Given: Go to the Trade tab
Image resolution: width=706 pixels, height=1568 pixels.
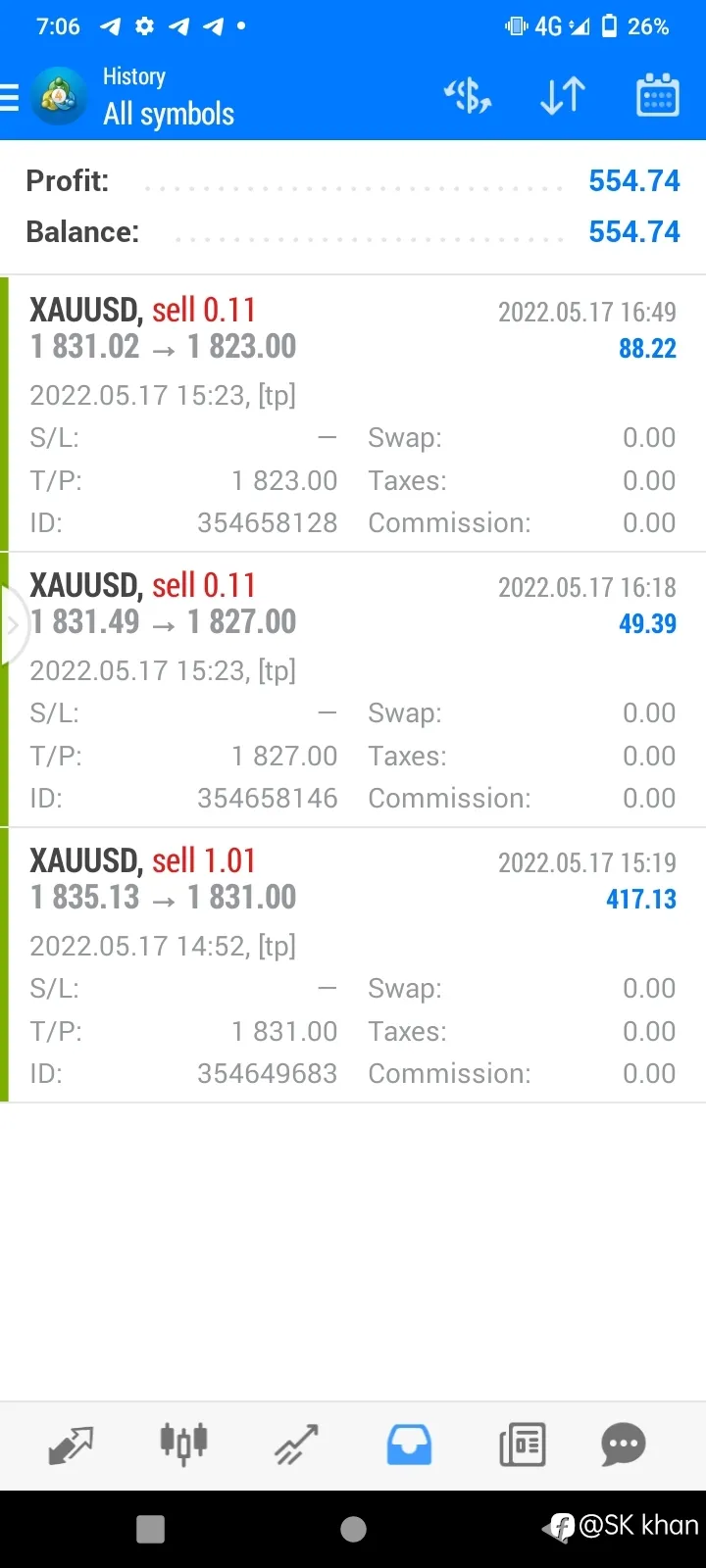Looking at the screenshot, I should click(296, 1445).
